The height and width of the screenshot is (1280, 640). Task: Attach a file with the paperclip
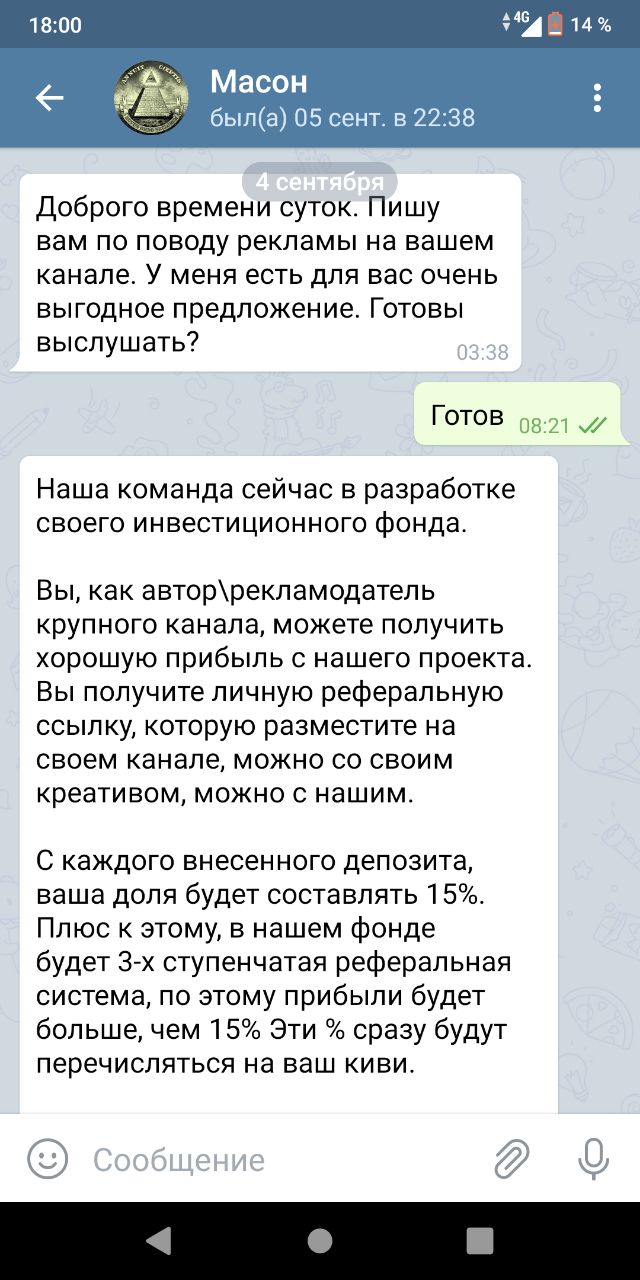click(512, 1160)
